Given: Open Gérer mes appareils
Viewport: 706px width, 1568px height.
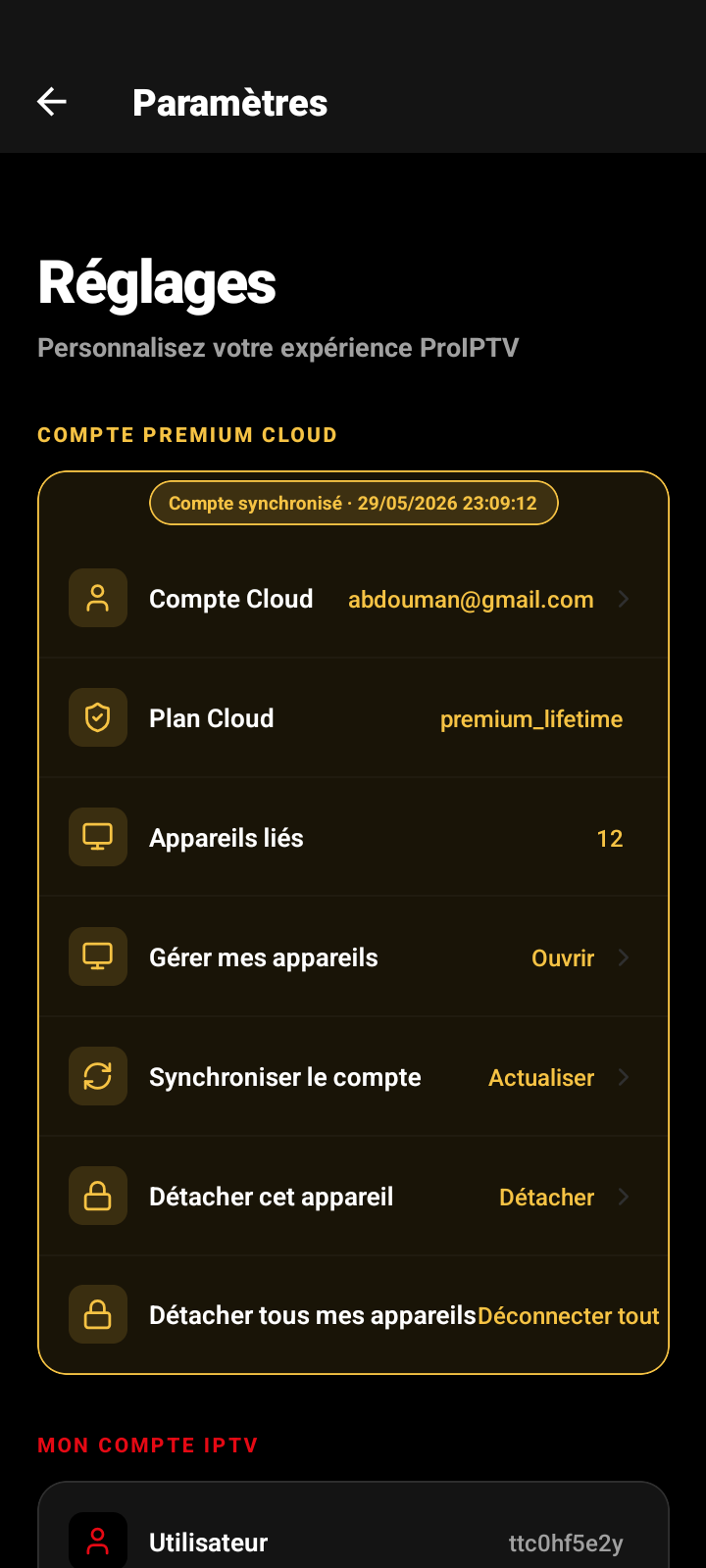Looking at the screenshot, I should tap(353, 956).
